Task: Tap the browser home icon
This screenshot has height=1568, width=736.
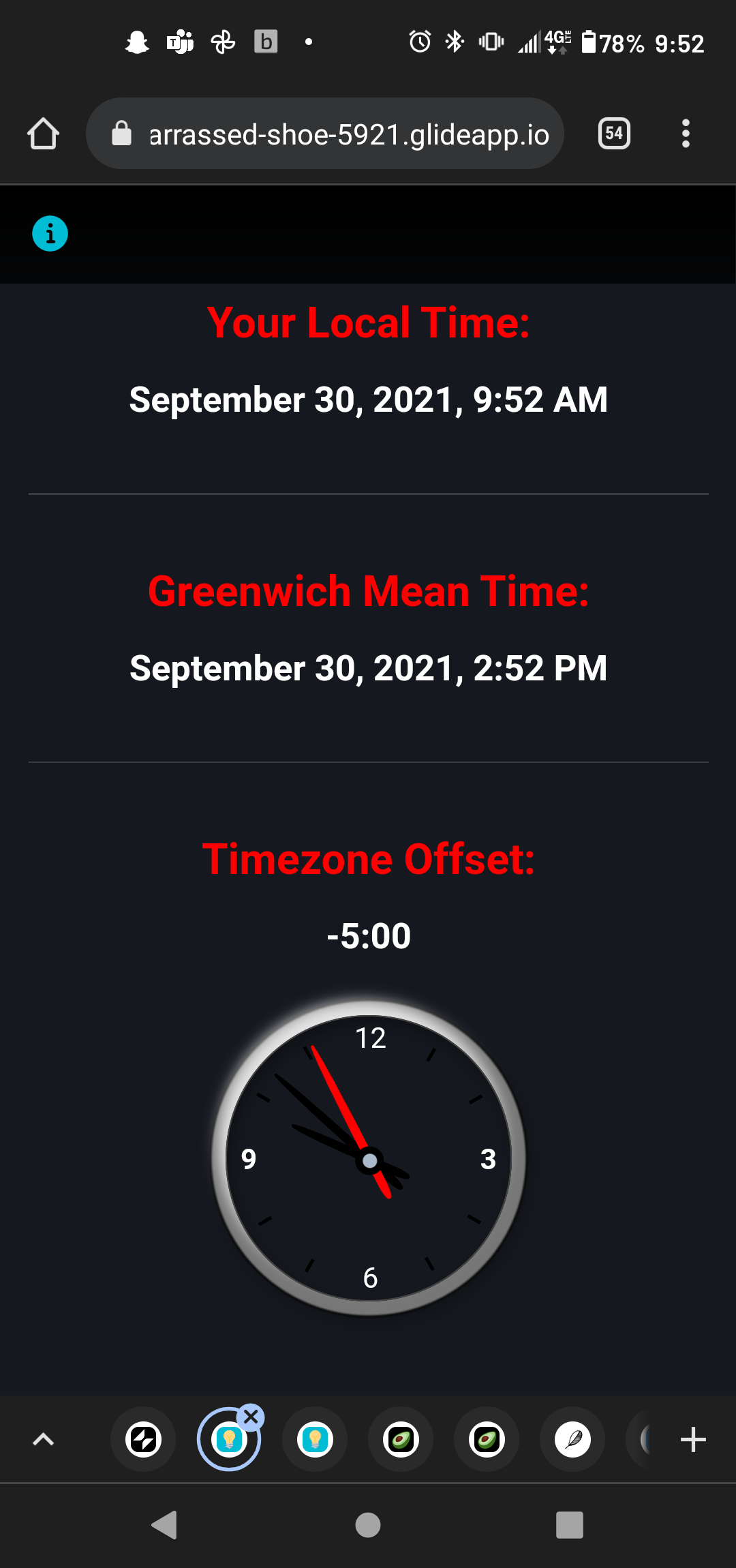Action: 43,134
